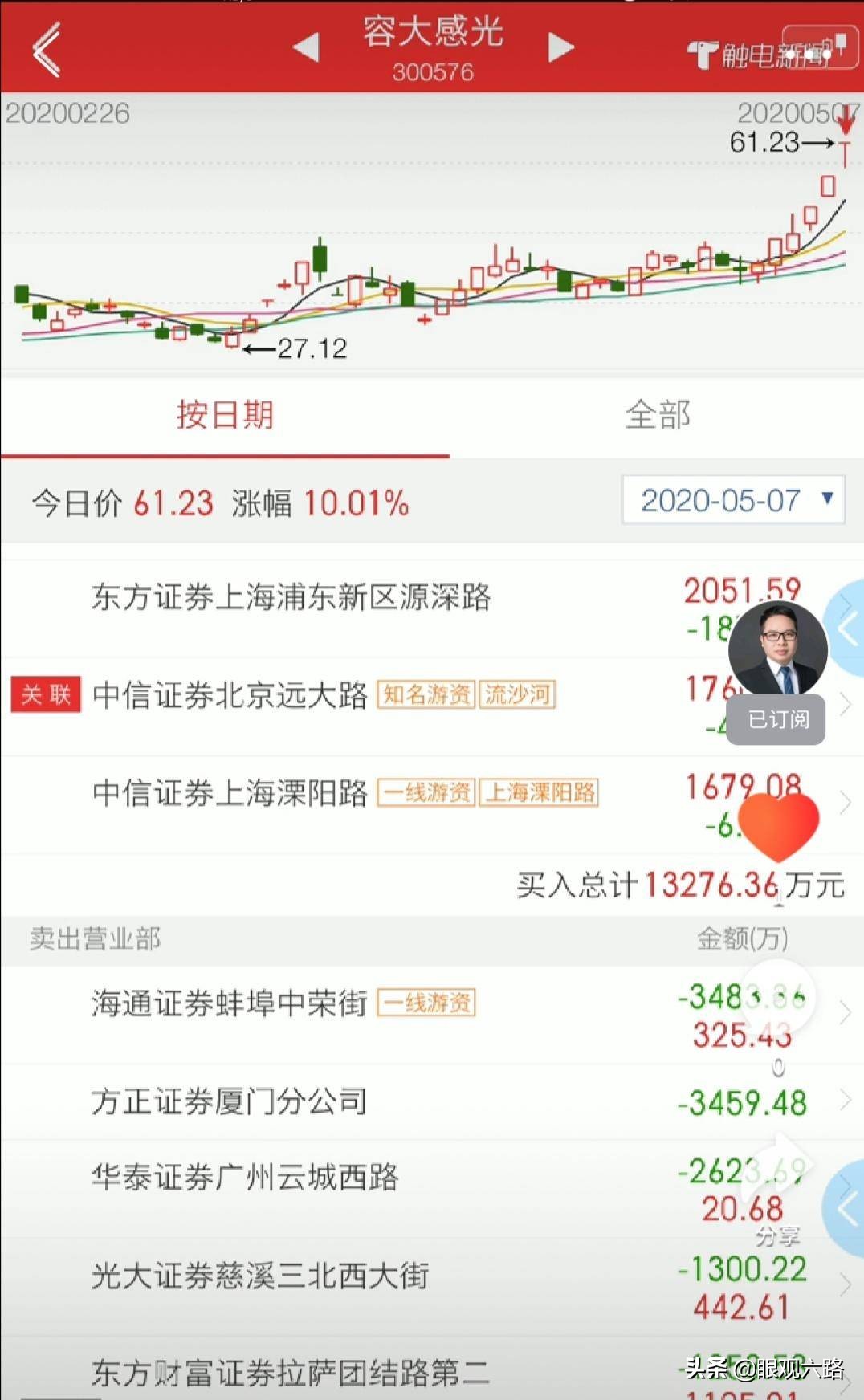The width and height of the screenshot is (864, 1400).
Task: Open the 2020-05-07 date dropdown
Action: point(732,499)
